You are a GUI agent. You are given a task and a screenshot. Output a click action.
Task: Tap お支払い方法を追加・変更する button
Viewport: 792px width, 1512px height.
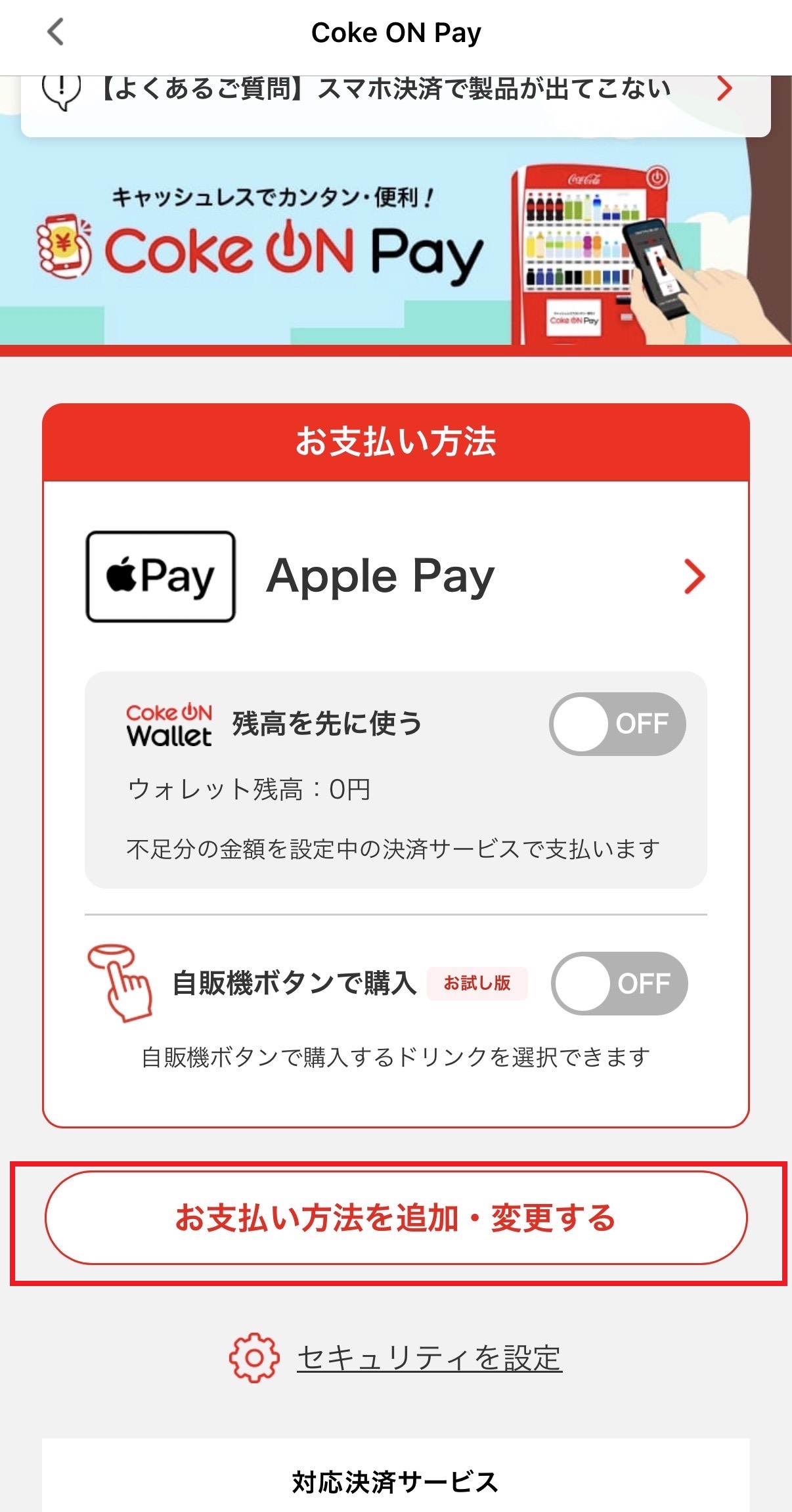click(x=395, y=1218)
